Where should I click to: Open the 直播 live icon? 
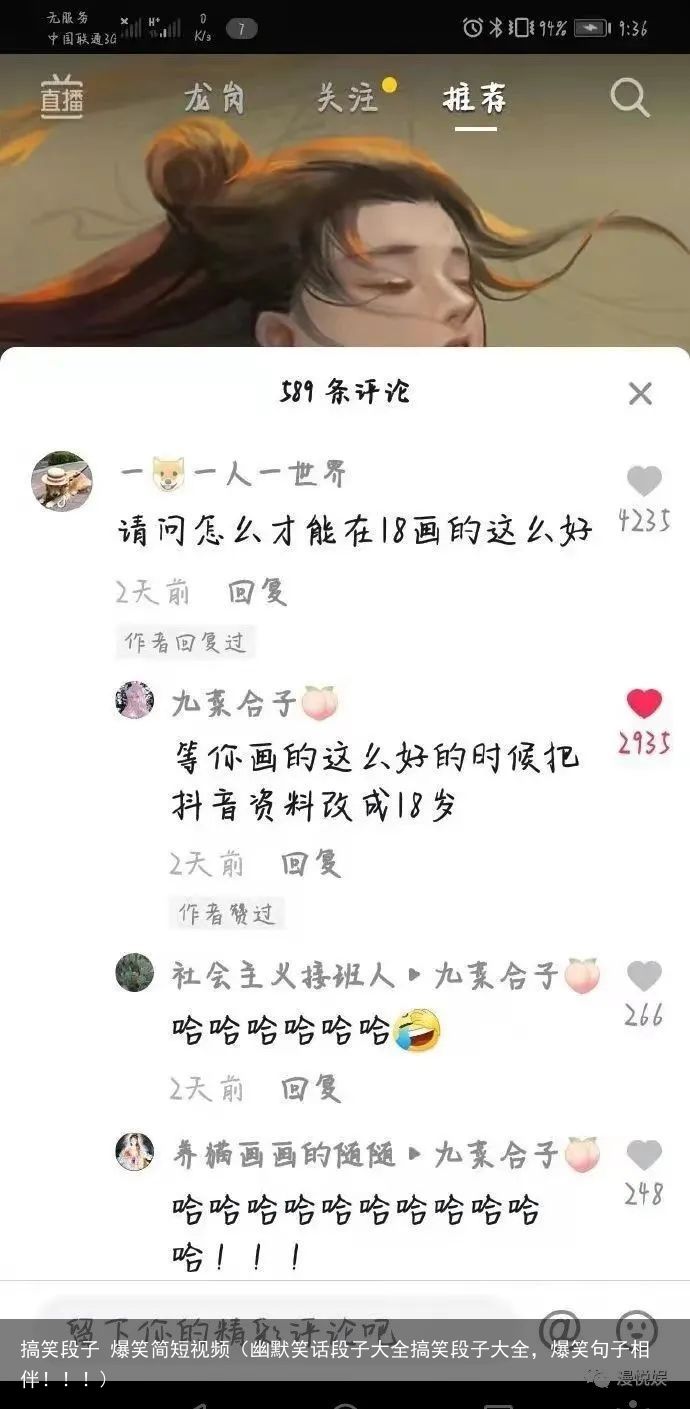62,97
